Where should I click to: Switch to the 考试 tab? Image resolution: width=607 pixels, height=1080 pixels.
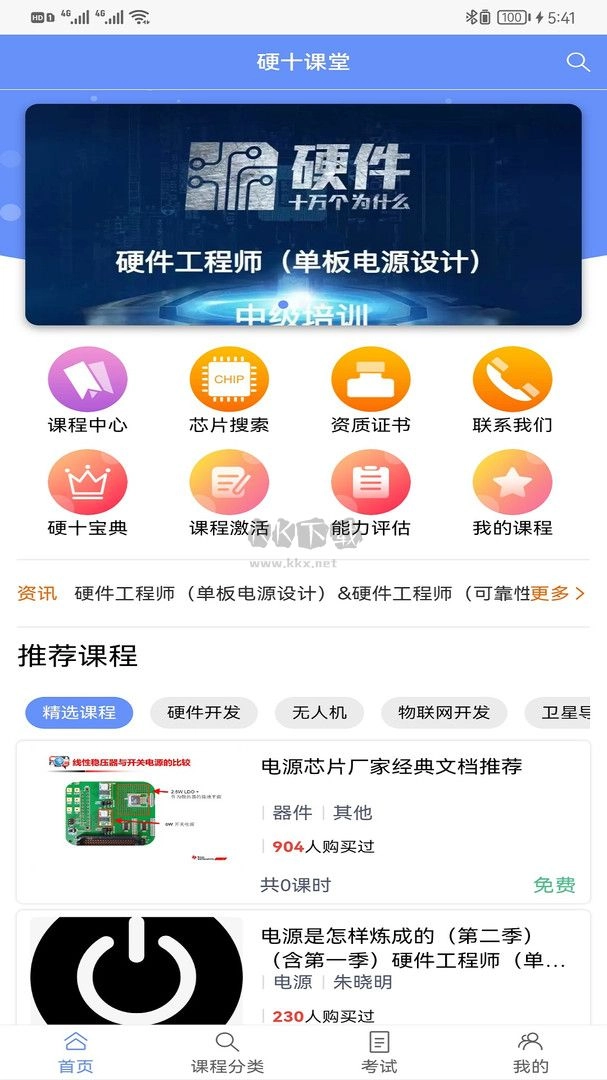[379, 1052]
